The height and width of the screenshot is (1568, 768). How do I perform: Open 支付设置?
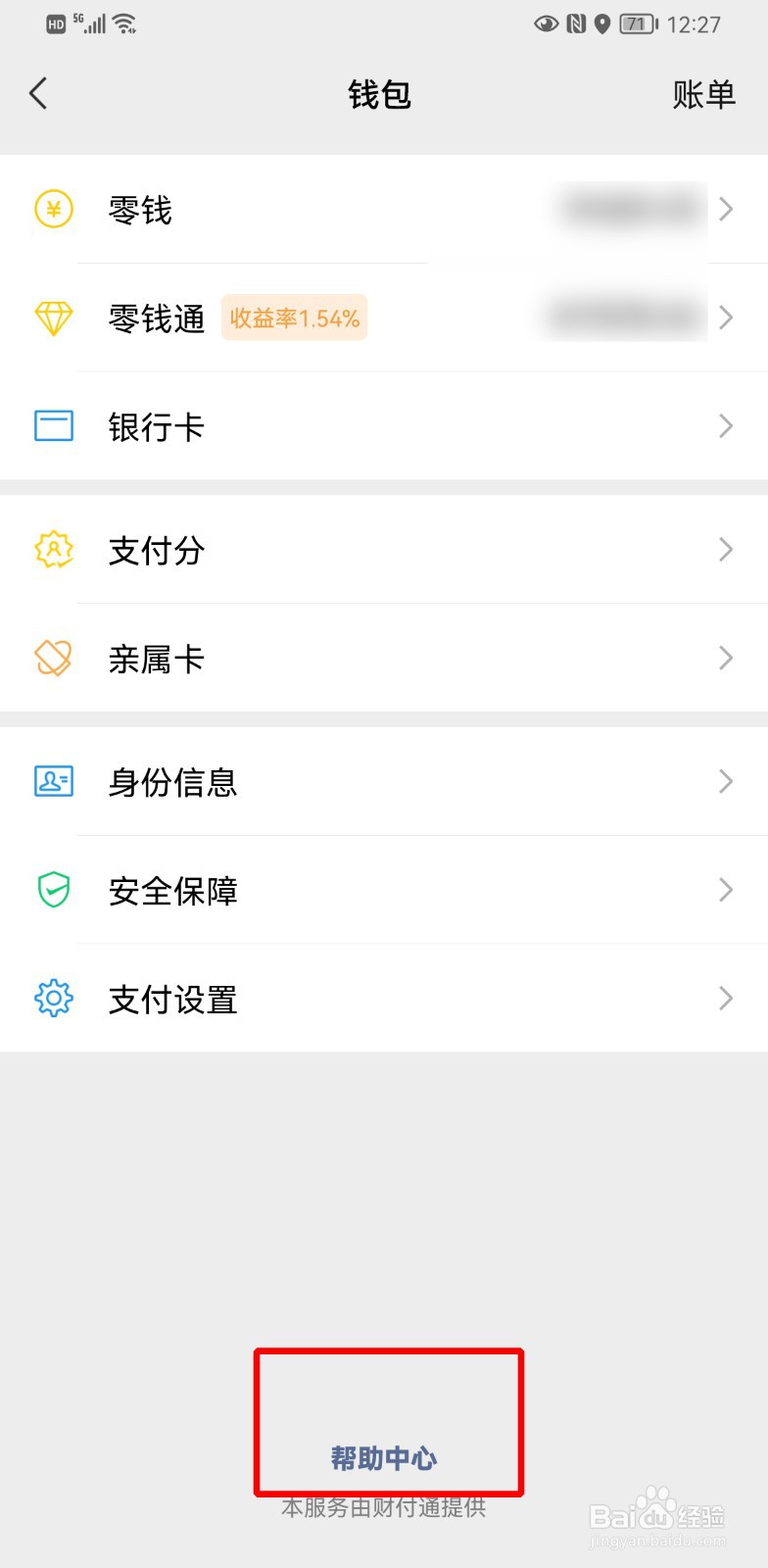[x=384, y=1000]
